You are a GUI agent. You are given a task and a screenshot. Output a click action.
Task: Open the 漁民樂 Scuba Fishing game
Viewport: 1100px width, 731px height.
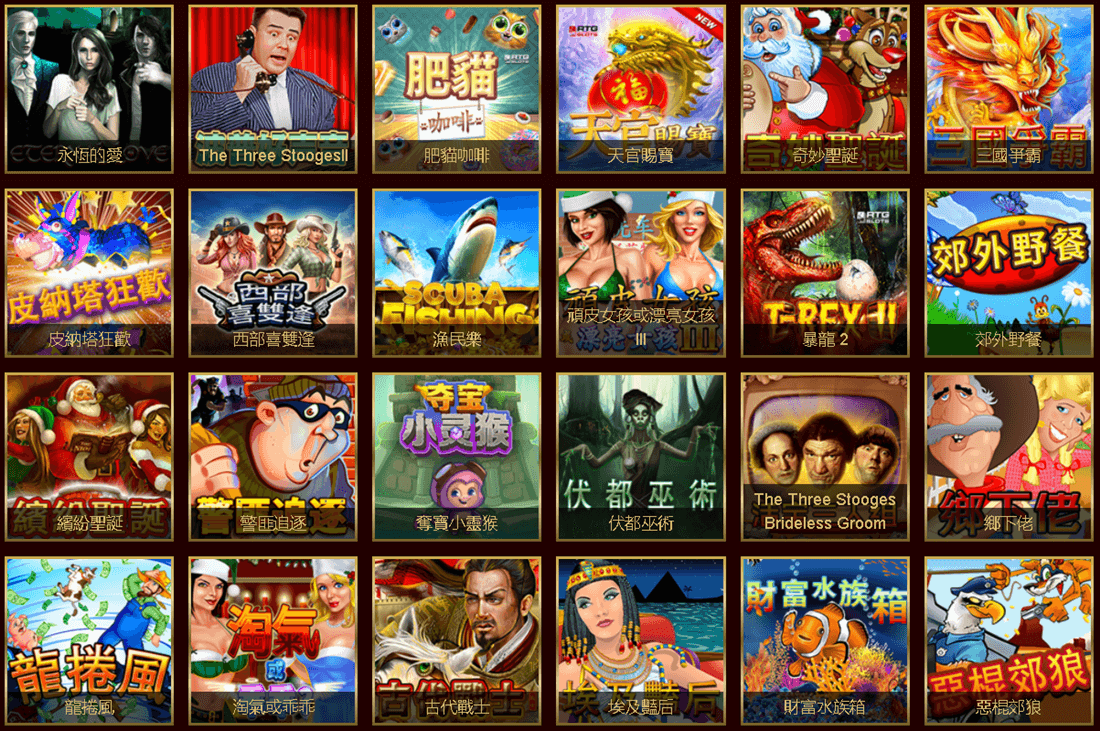(457, 272)
